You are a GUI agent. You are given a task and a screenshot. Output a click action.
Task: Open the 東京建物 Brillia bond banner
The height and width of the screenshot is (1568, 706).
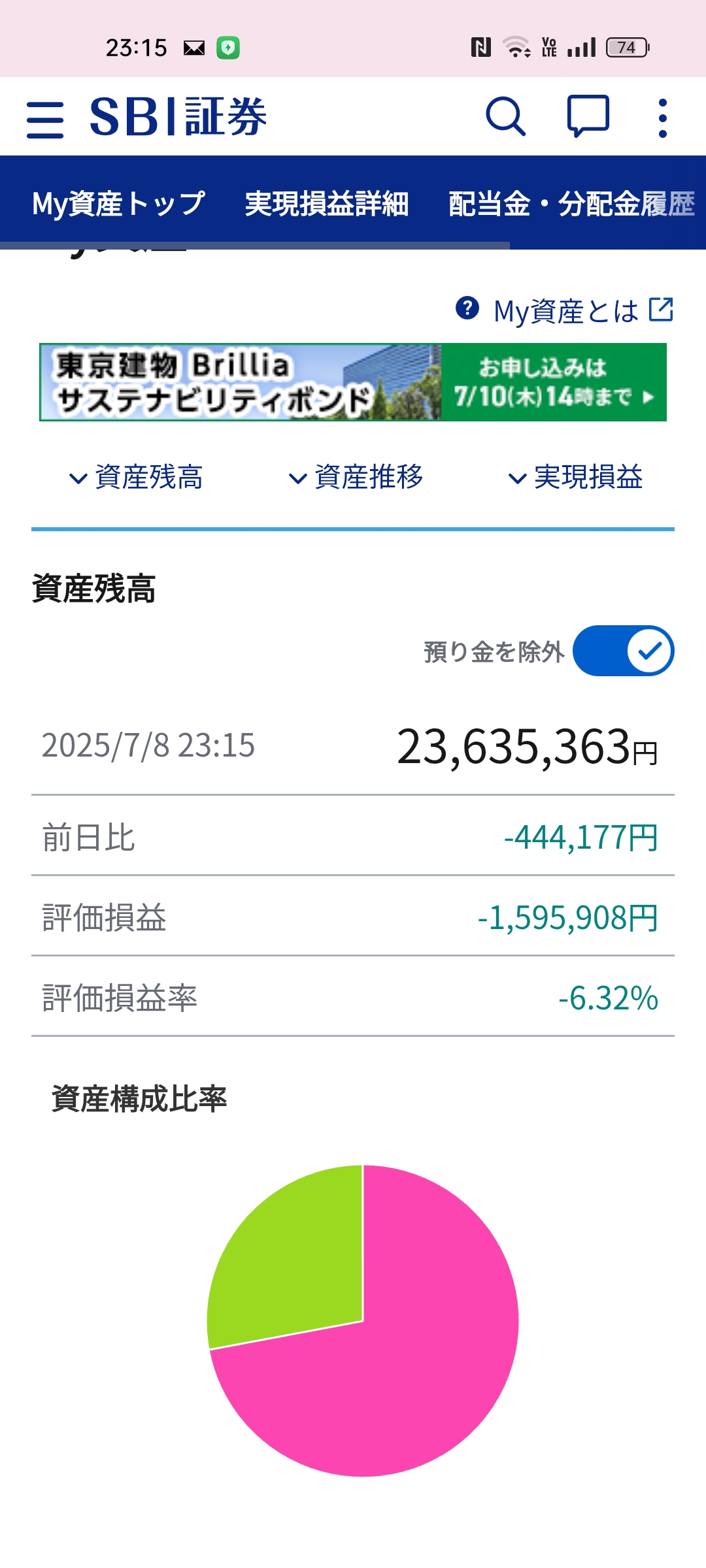click(x=353, y=382)
